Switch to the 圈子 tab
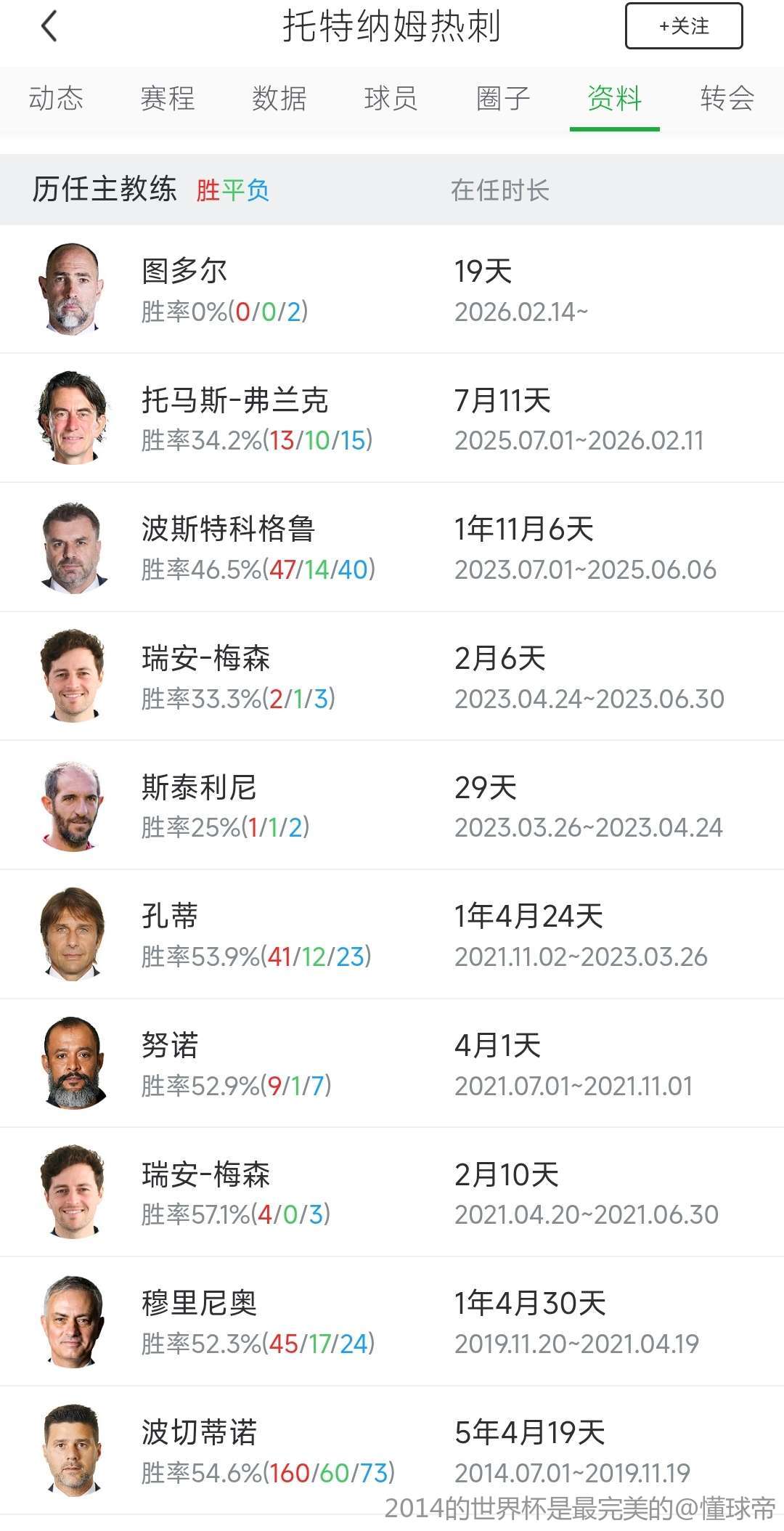 click(503, 98)
